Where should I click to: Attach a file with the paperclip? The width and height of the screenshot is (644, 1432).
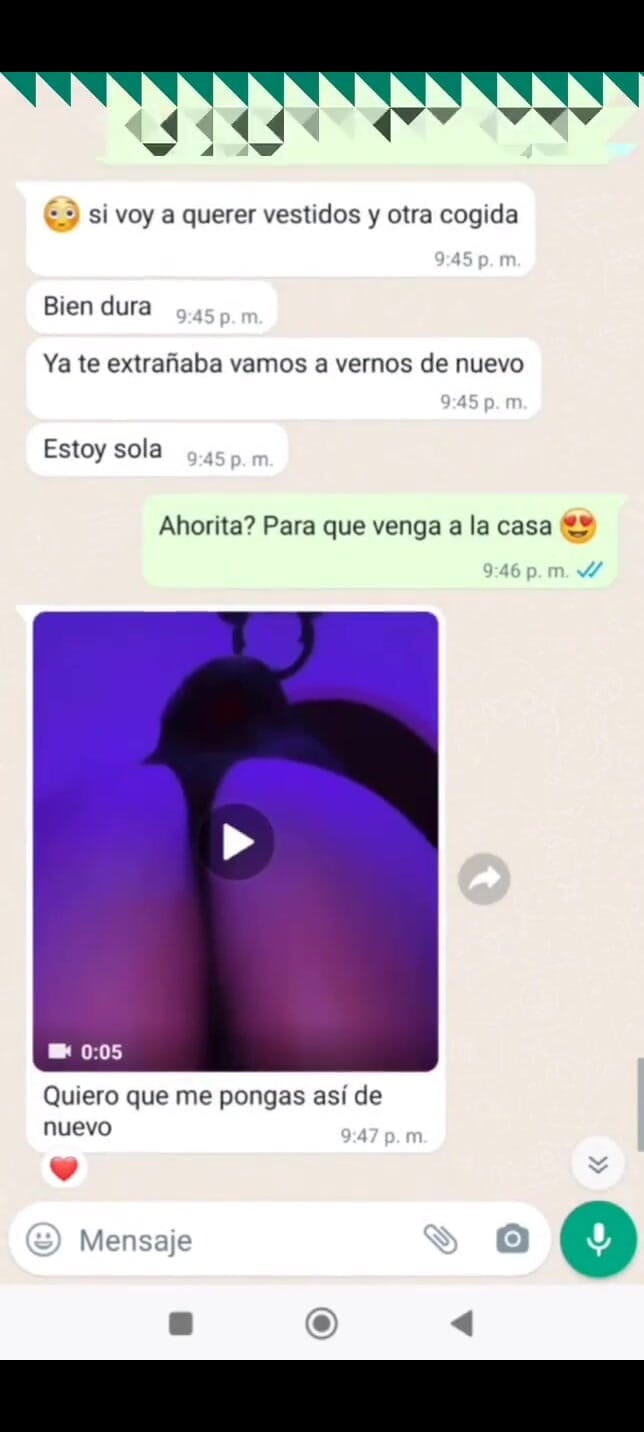[x=440, y=1240]
